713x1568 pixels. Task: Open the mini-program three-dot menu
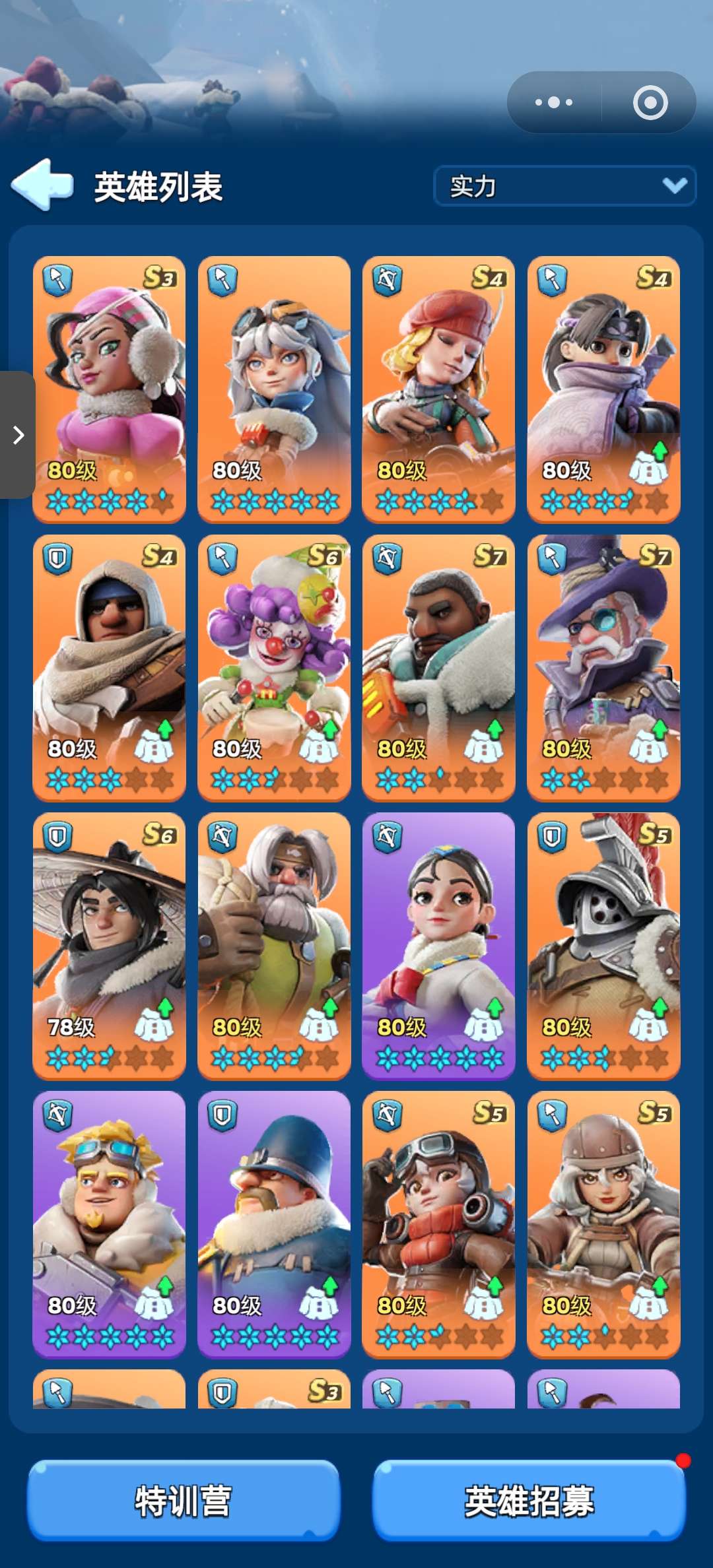point(554,102)
